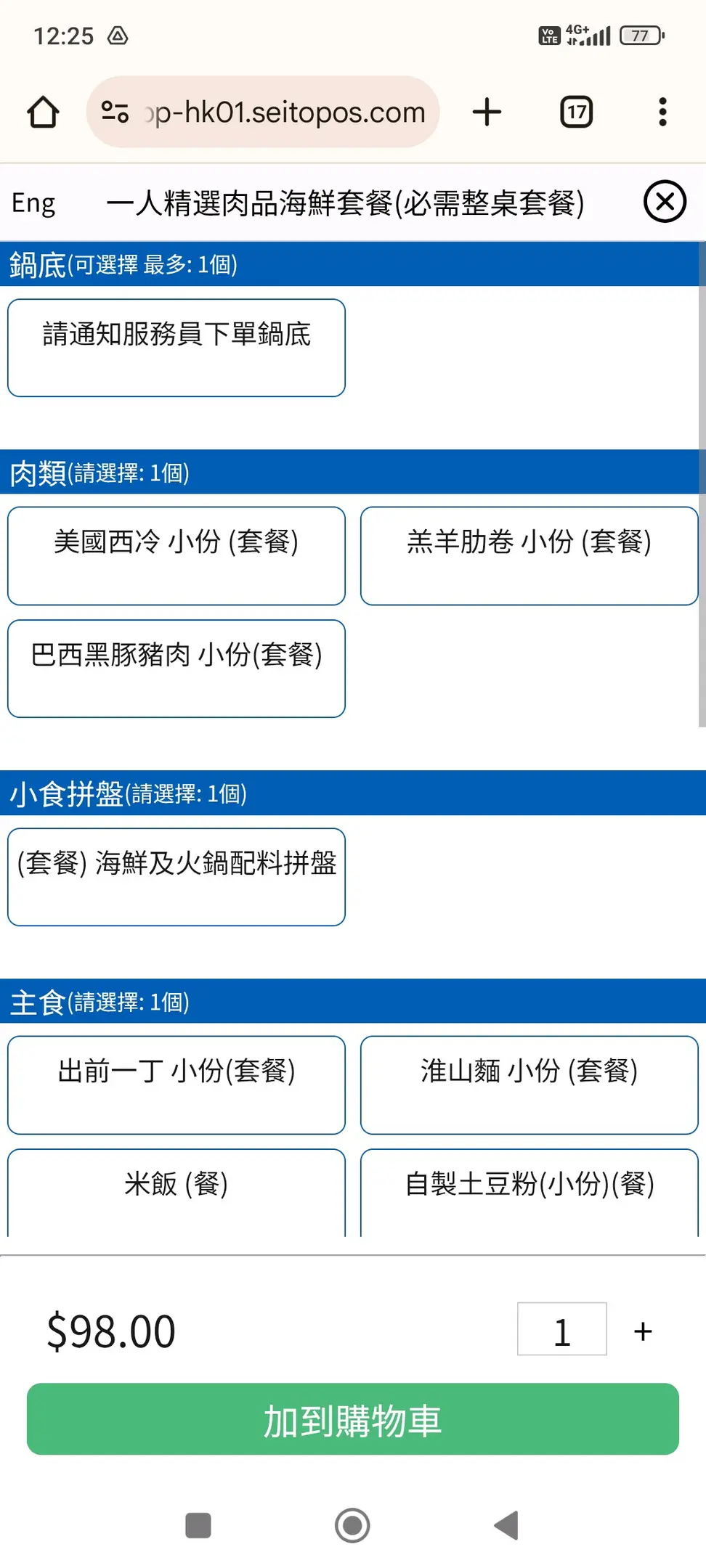Pick 巴西黑豚豬肉 小份 meat option
This screenshot has height=1568, width=706.
pos(176,669)
